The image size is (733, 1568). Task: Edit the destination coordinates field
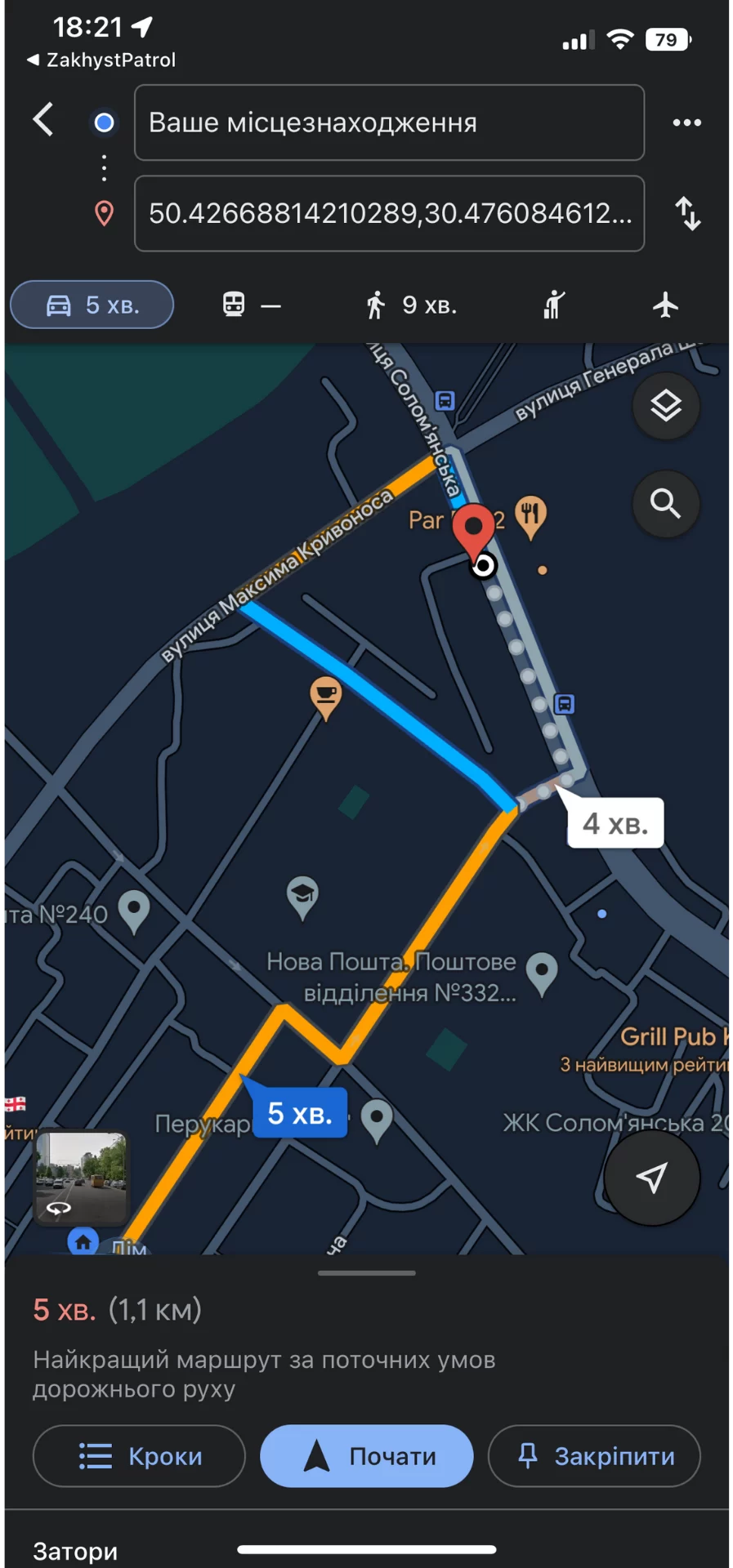[389, 213]
